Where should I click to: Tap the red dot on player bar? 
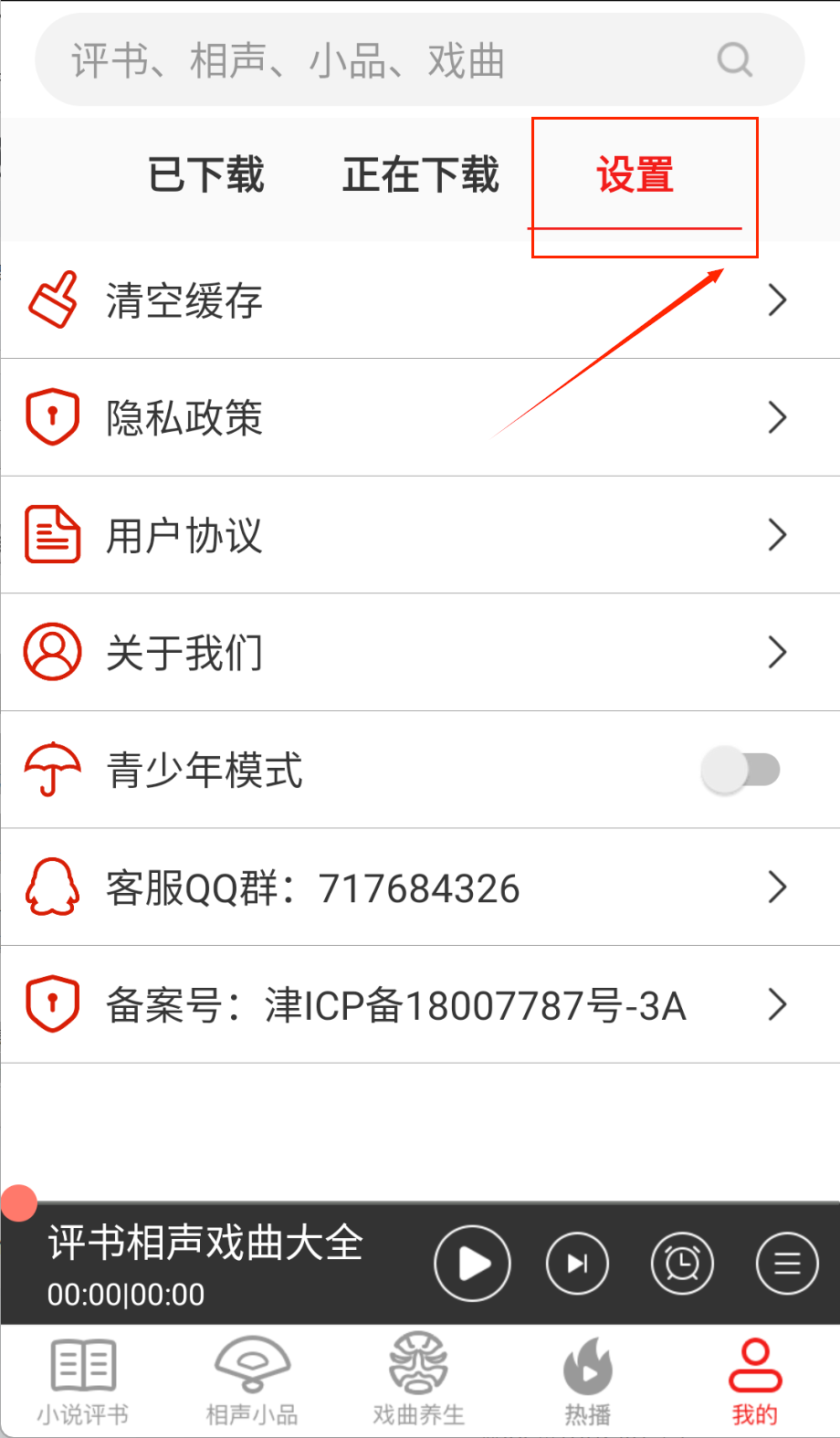click(18, 1202)
